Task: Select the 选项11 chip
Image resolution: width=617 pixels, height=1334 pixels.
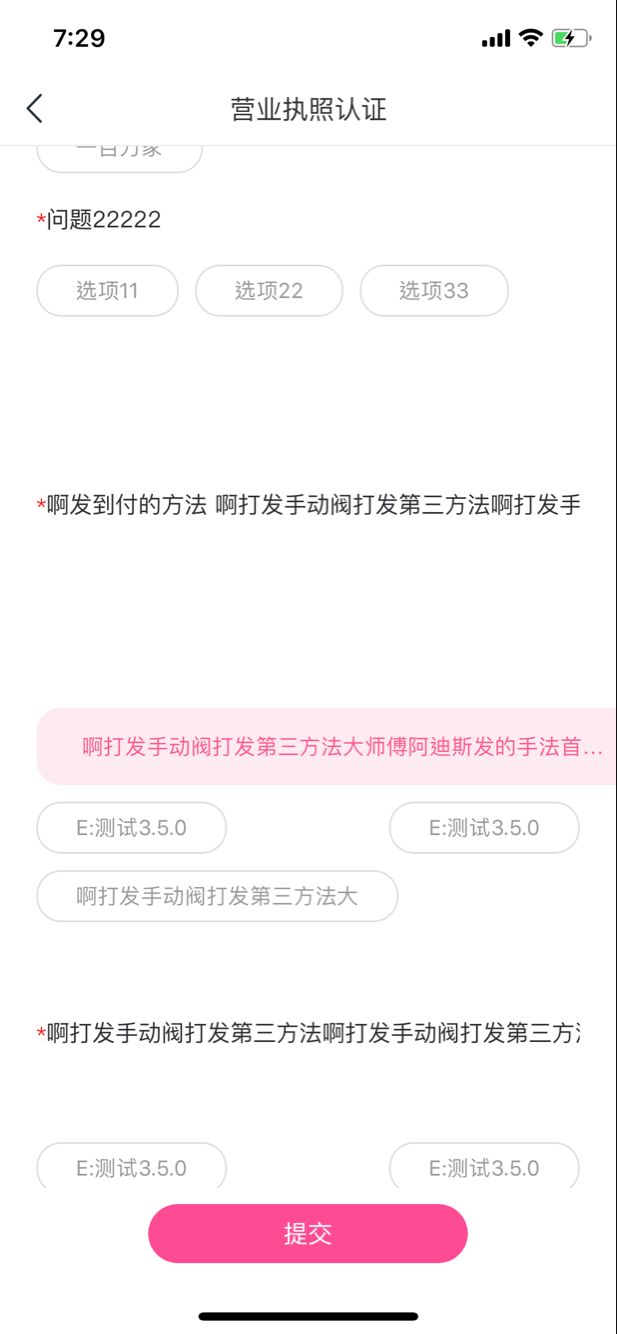Action: (x=107, y=291)
